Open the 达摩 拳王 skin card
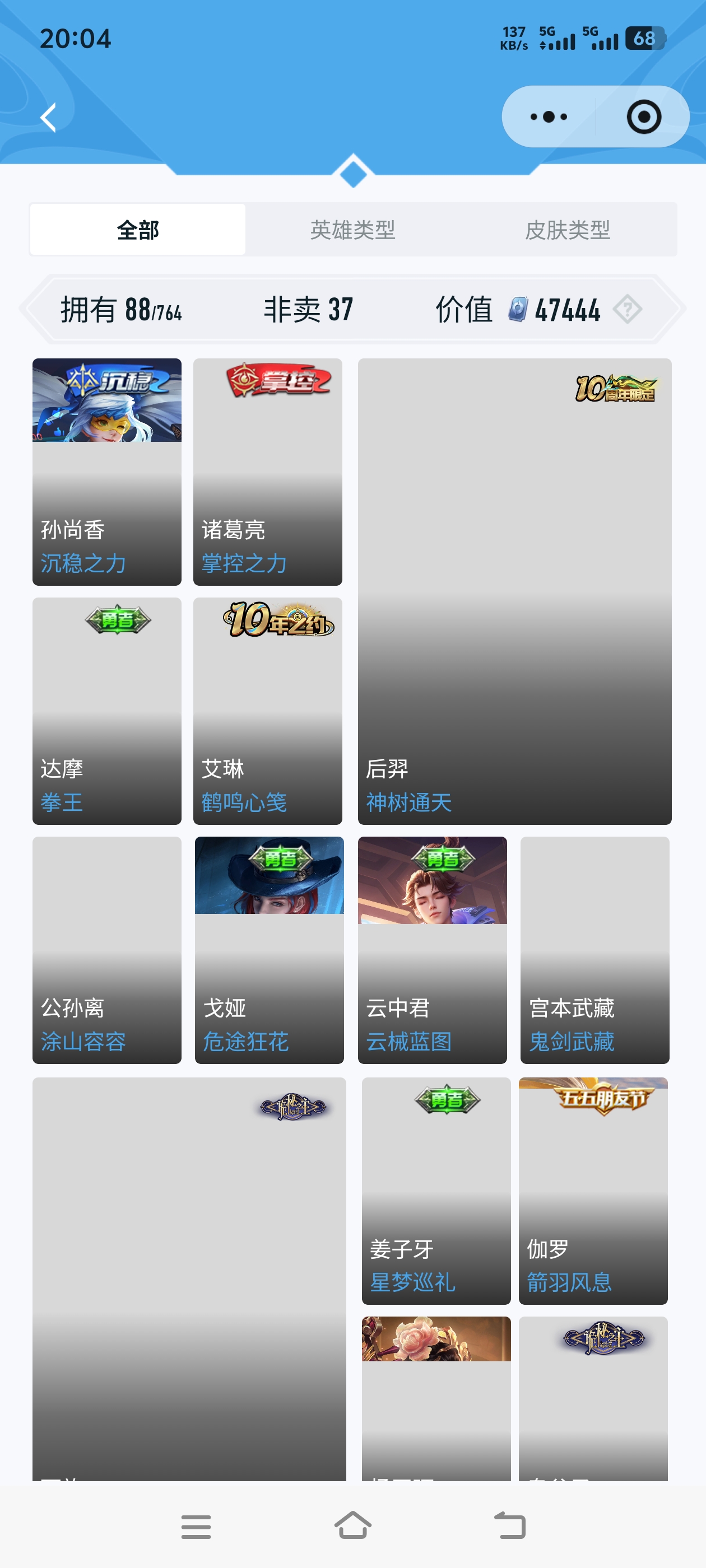Viewport: 706px width, 1568px height. [x=106, y=711]
